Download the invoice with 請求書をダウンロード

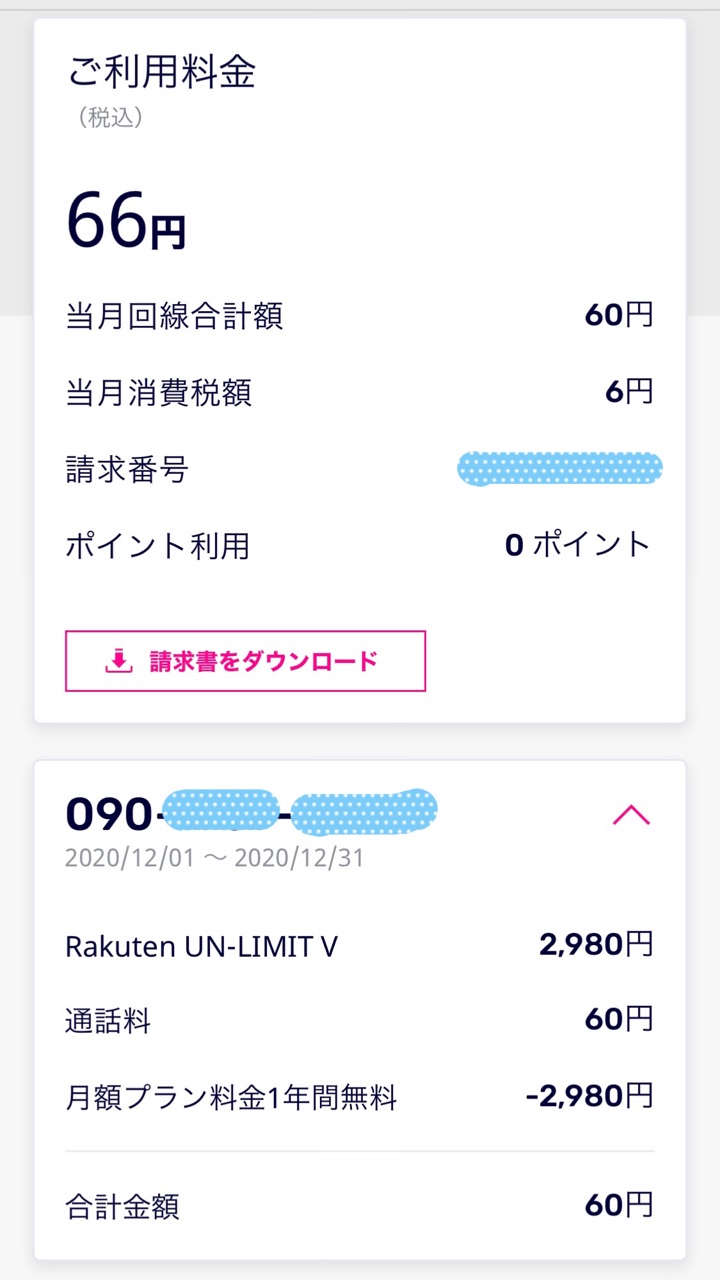245,661
